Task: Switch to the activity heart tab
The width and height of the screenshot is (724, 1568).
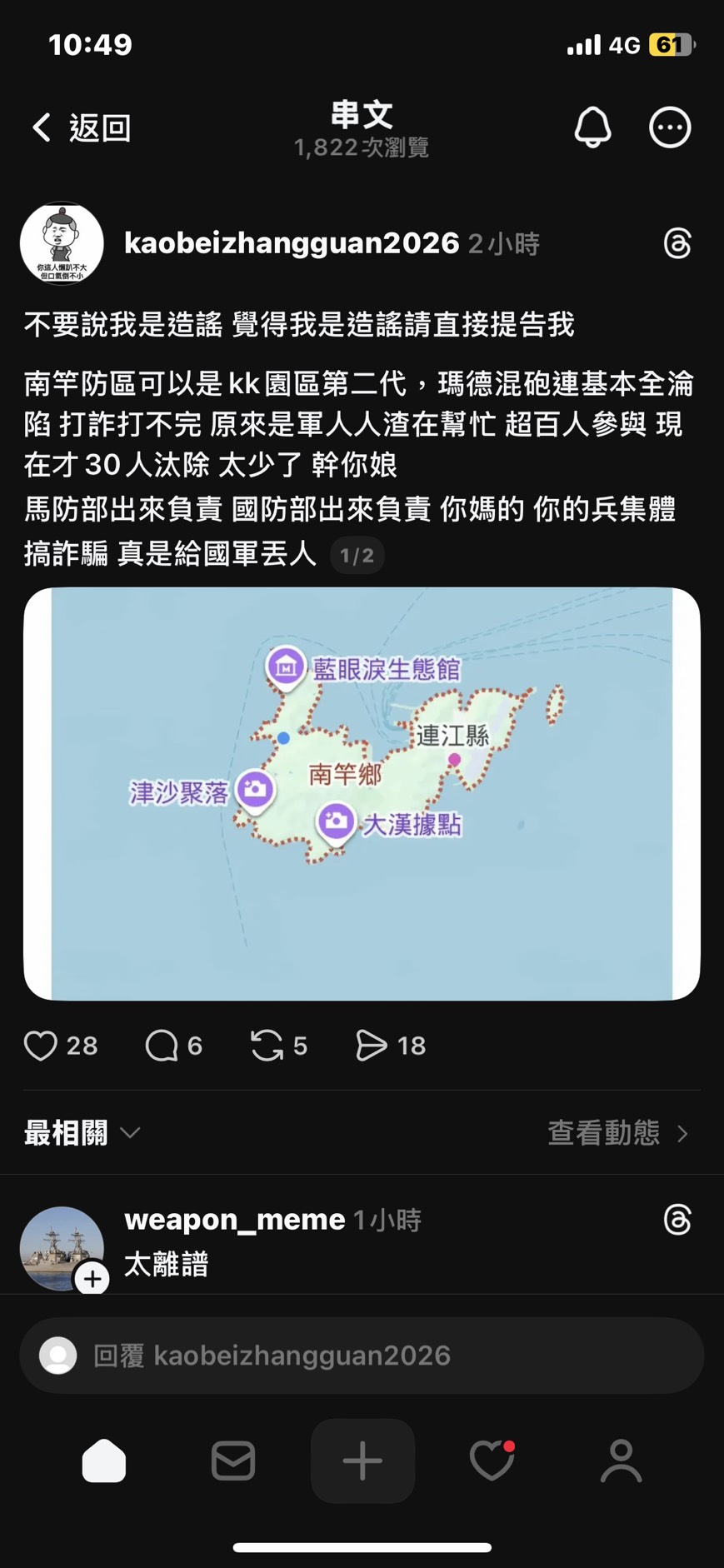Action: click(492, 1461)
